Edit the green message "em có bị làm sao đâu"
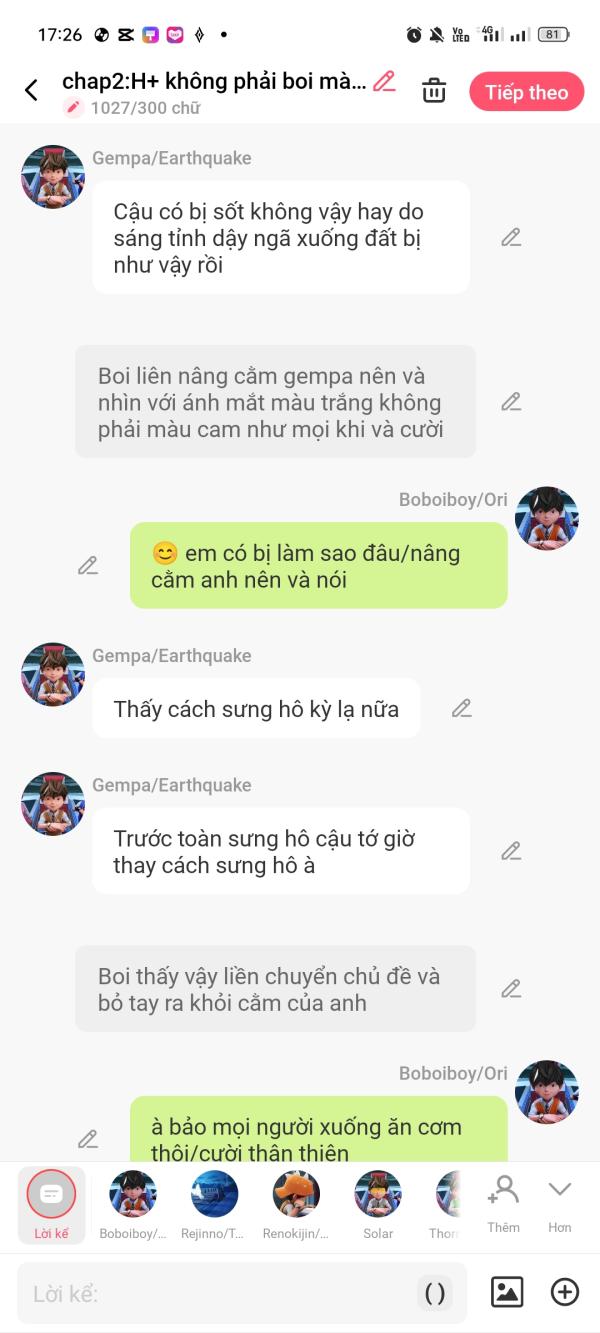This screenshot has width=600, height=1333. (88, 566)
